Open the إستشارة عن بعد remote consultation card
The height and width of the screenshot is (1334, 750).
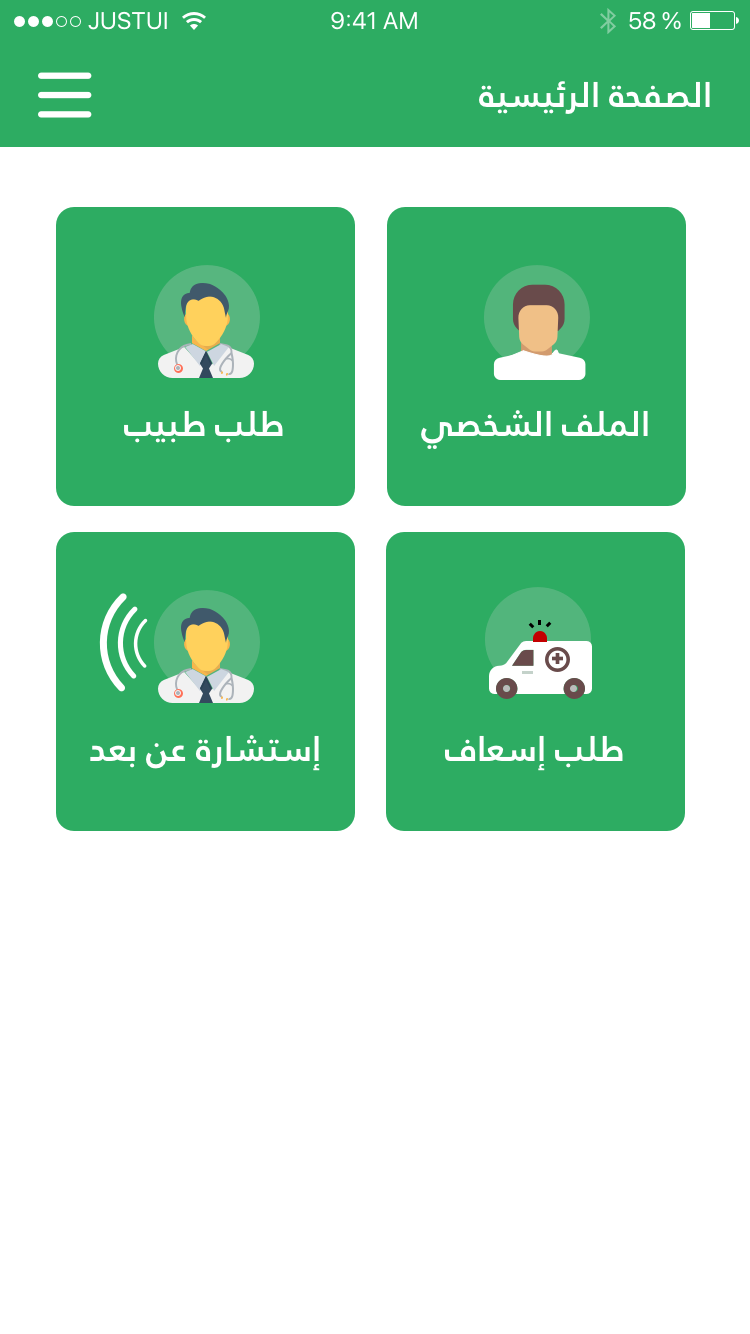coord(205,681)
